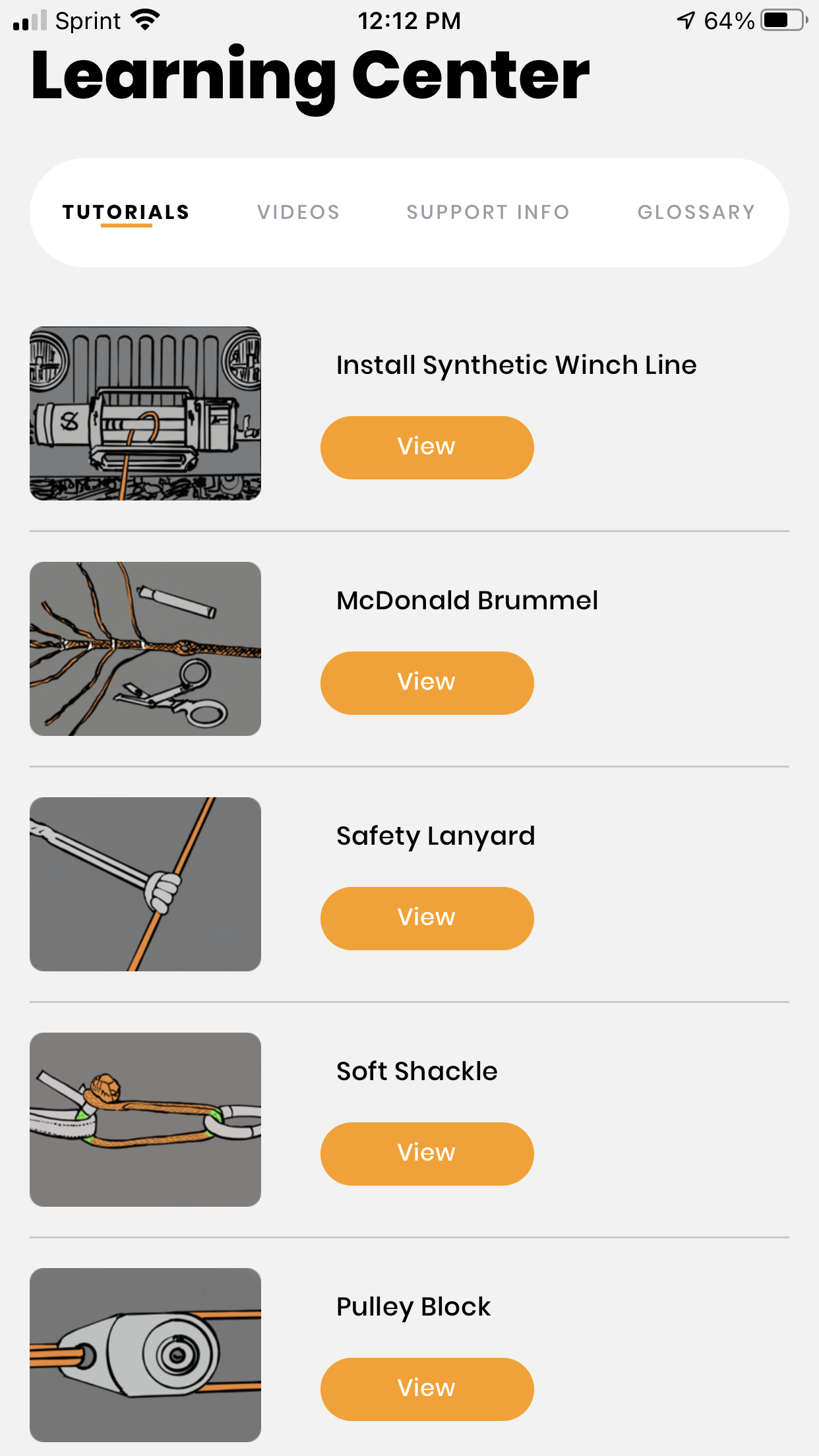Select the Soft Shackle picture tile
Image resolution: width=819 pixels, height=1456 pixels.
145,1120
